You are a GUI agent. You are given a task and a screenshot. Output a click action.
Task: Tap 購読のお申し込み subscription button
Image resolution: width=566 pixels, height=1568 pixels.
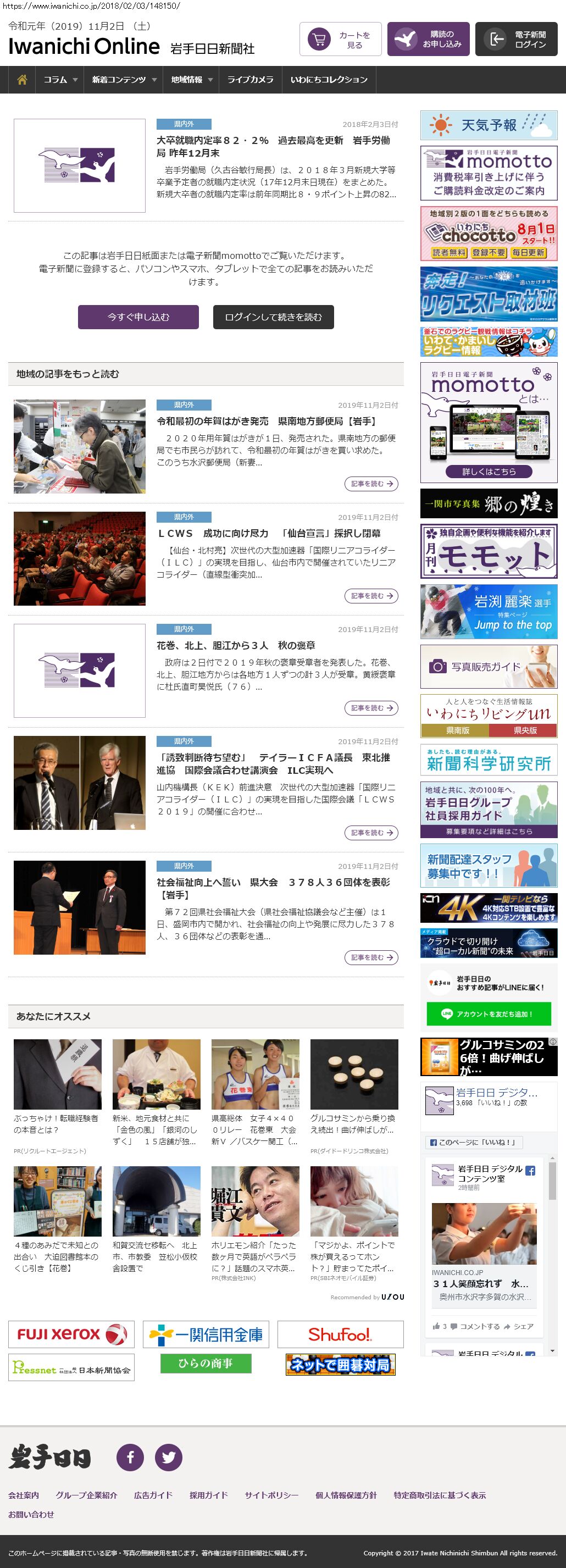[428, 40]
